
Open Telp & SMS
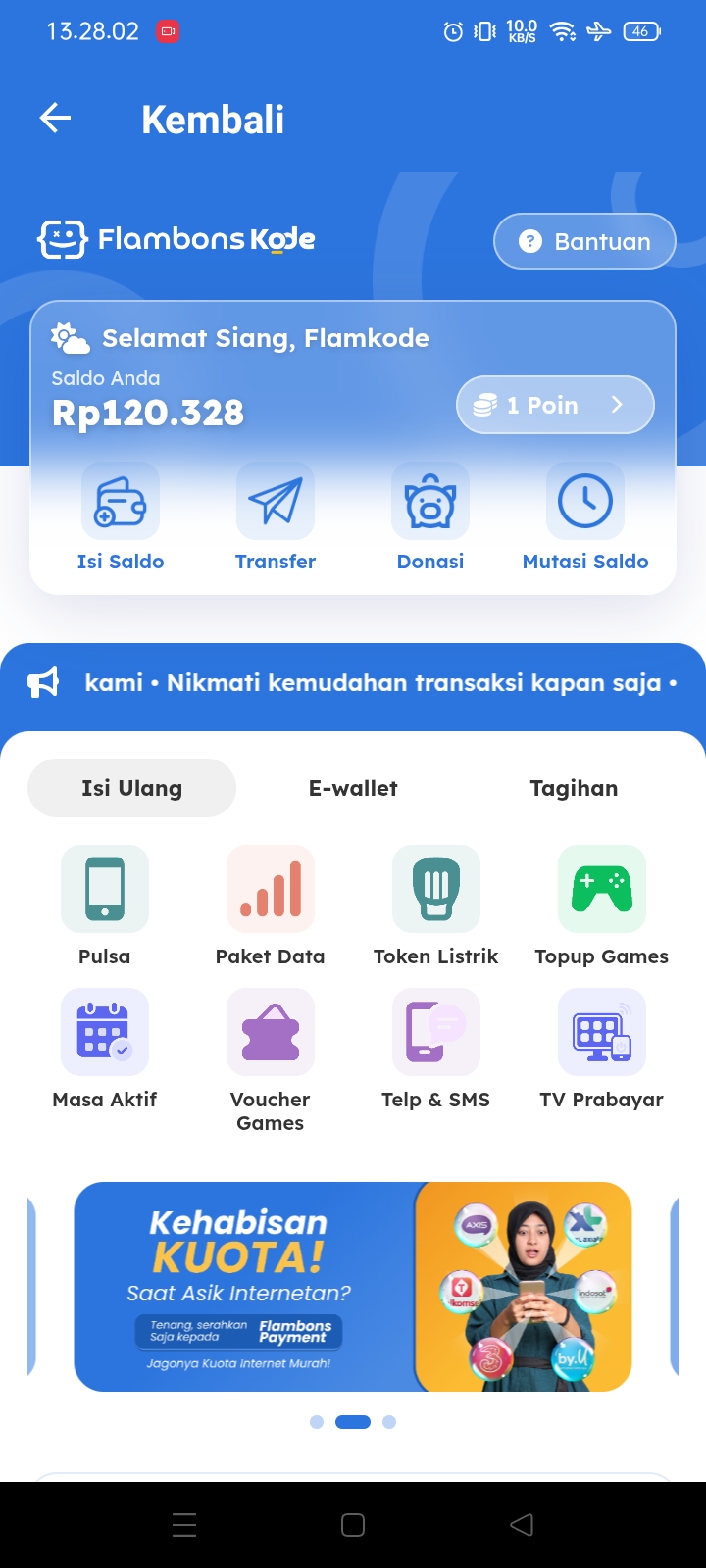[x=436, y=1050]
